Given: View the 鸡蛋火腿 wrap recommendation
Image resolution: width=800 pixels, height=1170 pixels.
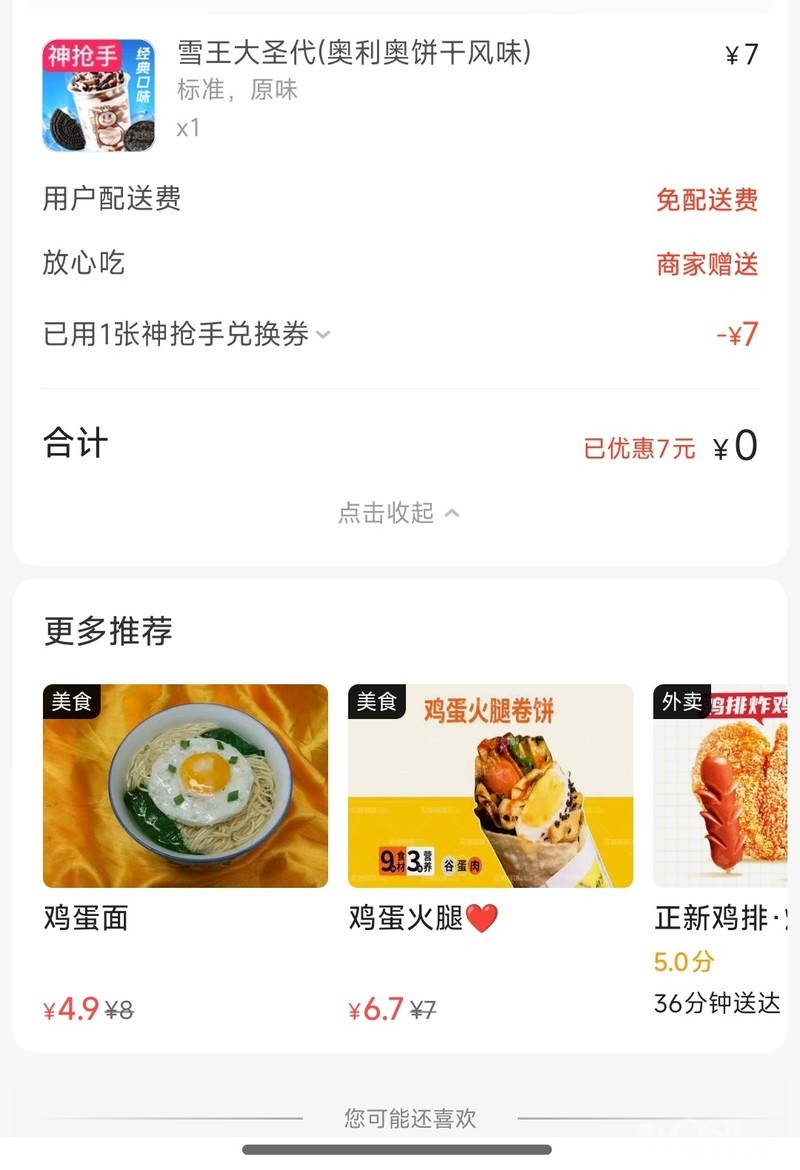Looking at the screenshot, I should click(x=490, y=786).
